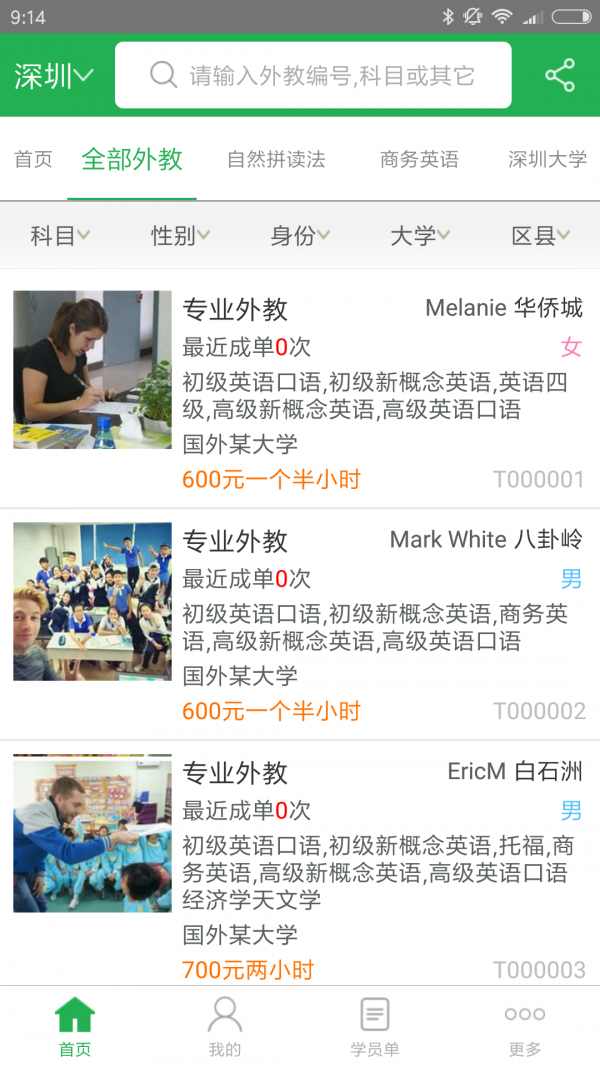
Task: Expand the 身份 filter
Action: [300, 236]
